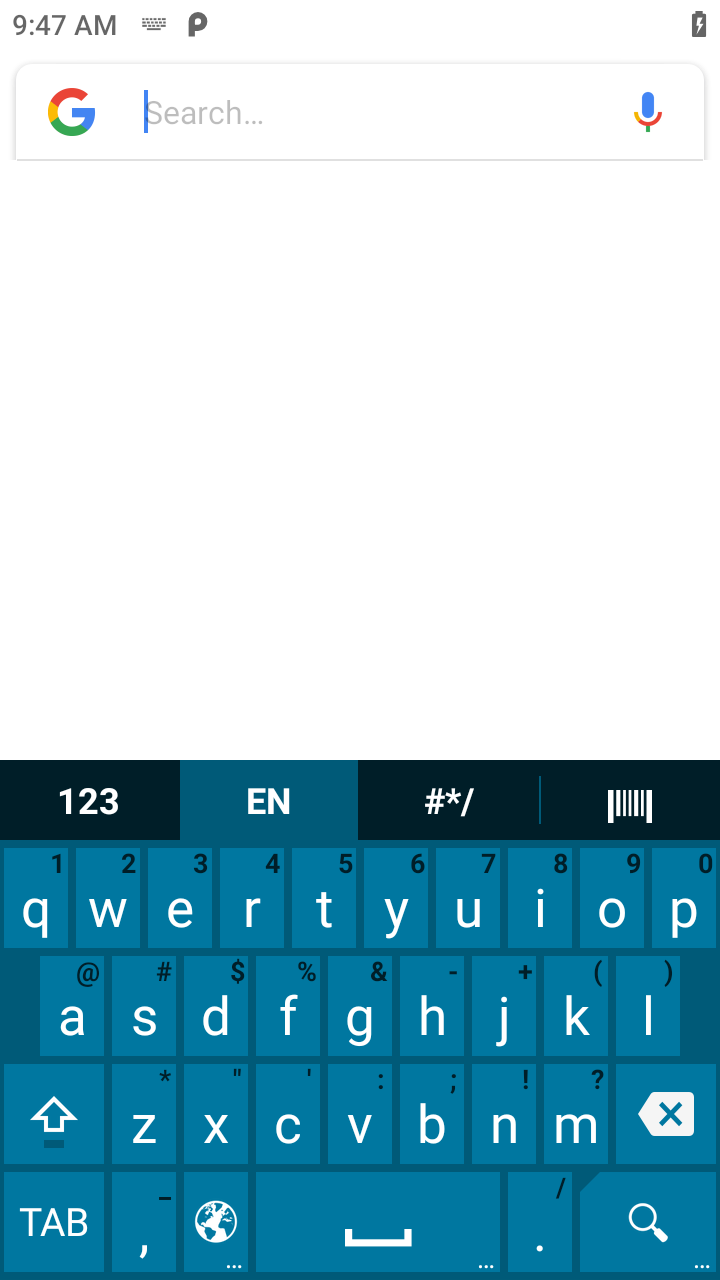Tap the shift key
This screenshot has height=1280, width=720.
[x=54, y=1115]
